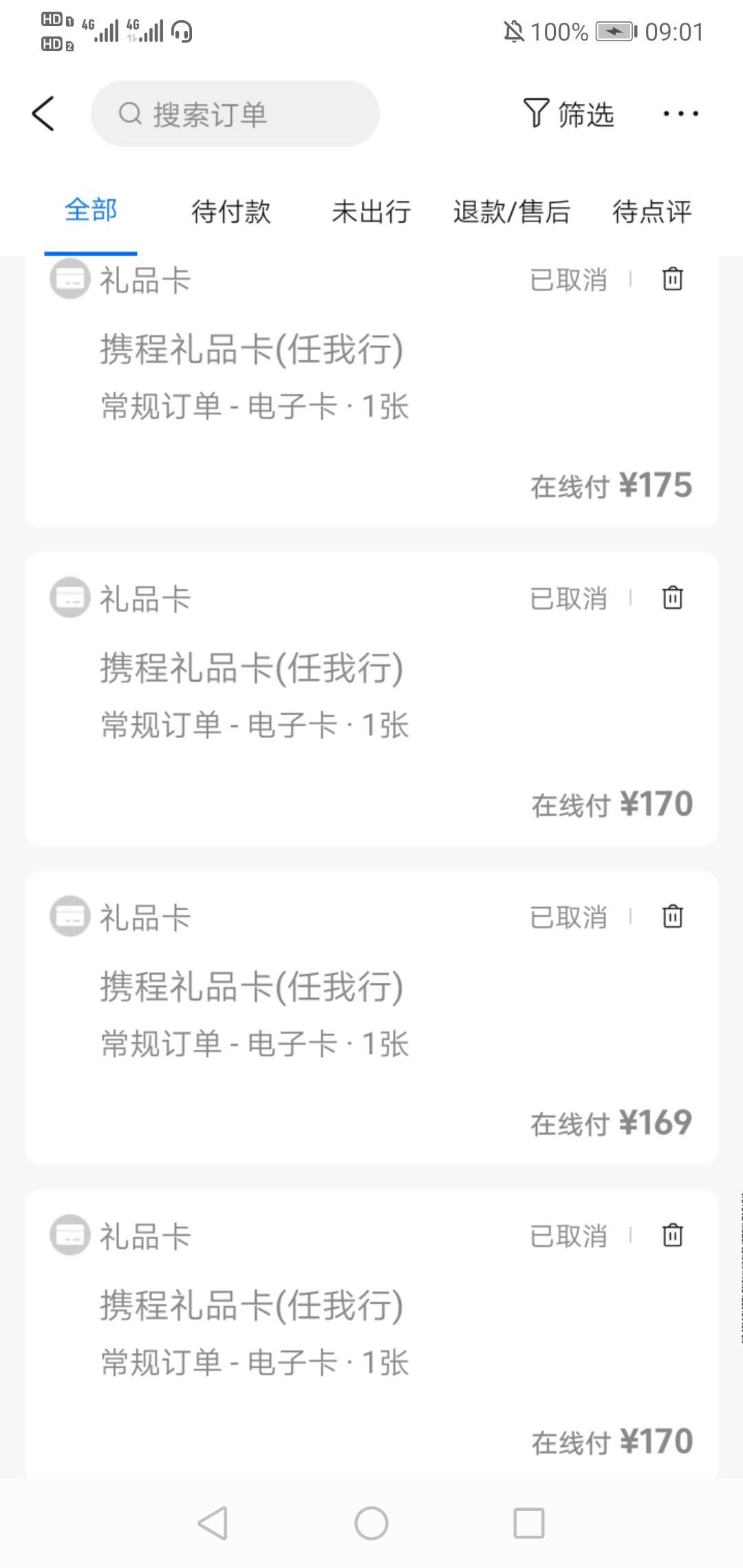Open the ¥175 携程礼品卡 order

tap(371, 391)
